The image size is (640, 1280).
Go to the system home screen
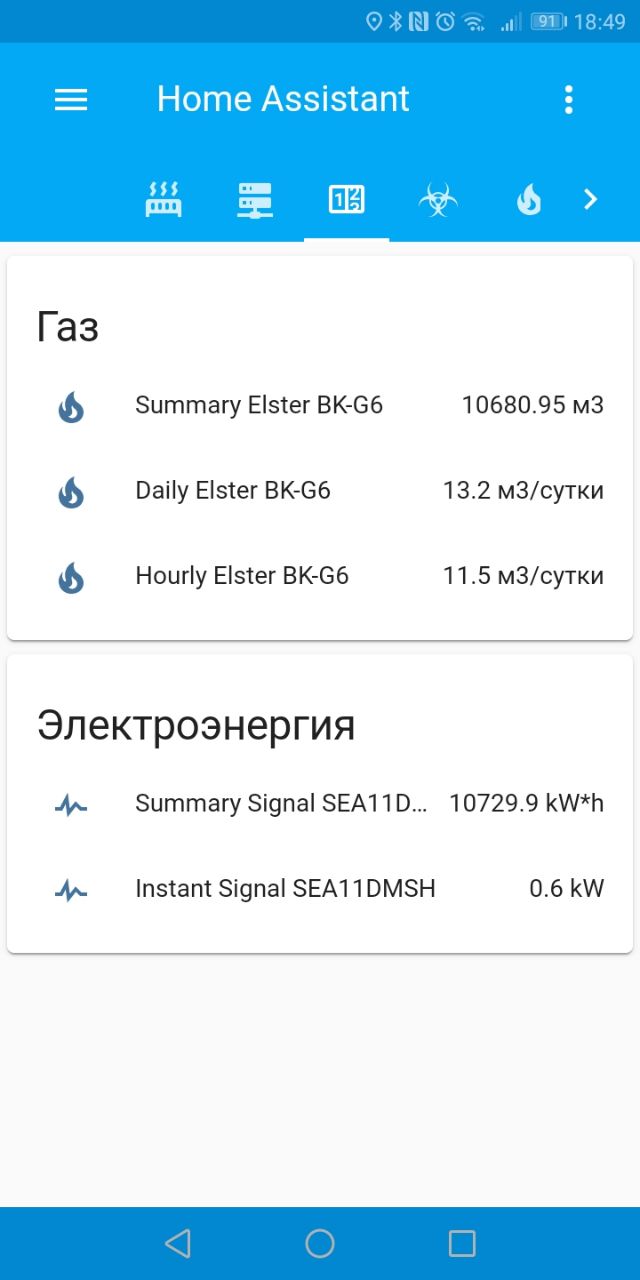(x=320, y=1243)
